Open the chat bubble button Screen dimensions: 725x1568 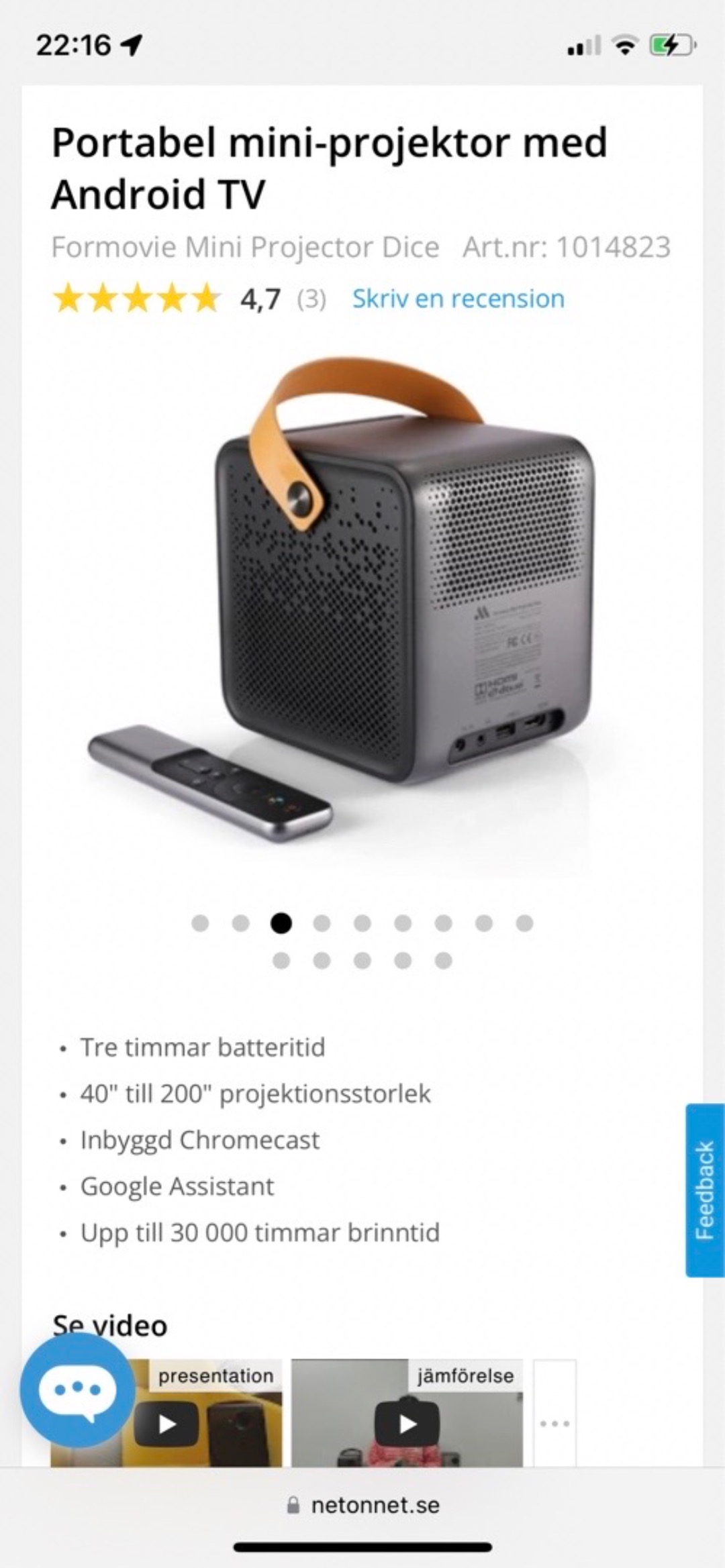point(77,1390)
